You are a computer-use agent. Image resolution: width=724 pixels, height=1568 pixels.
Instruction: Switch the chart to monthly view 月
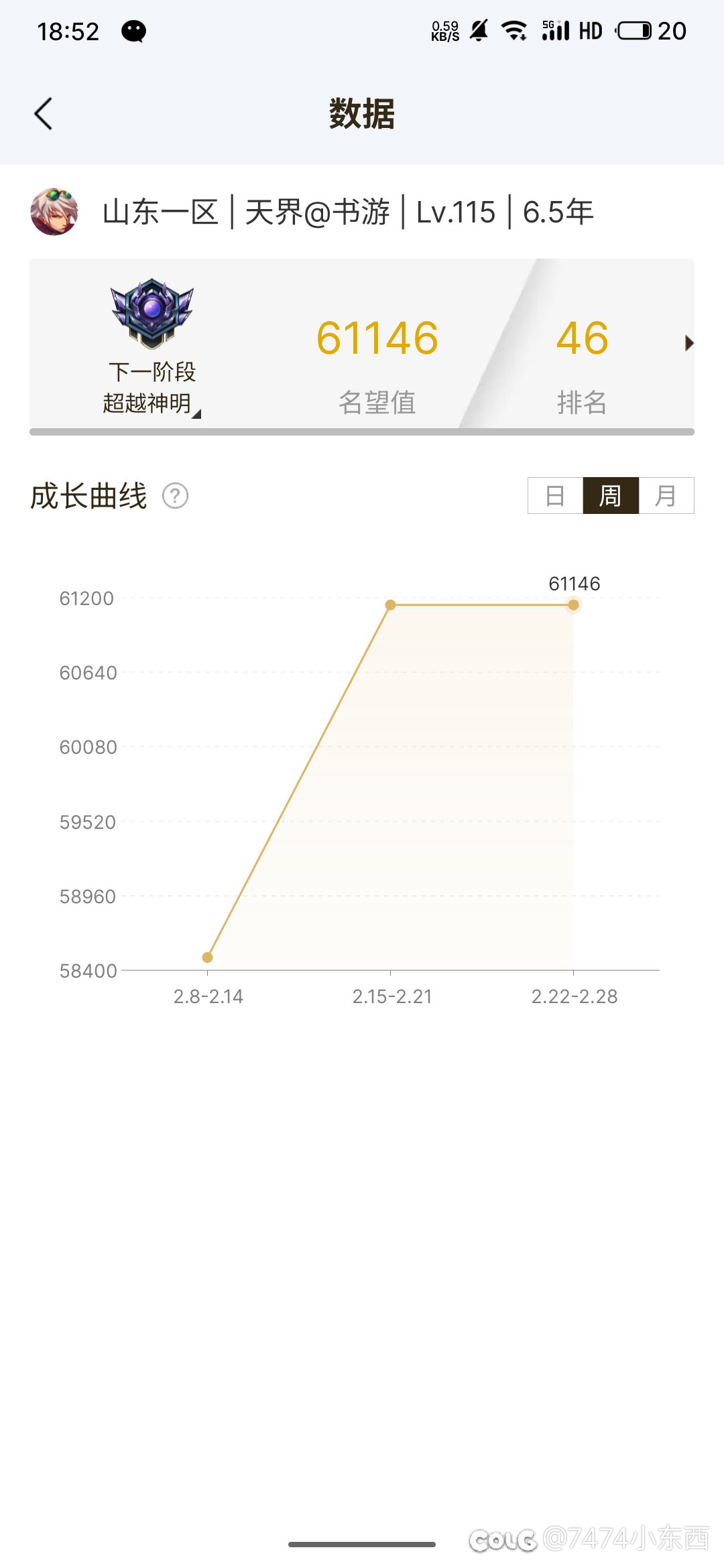[x=666, y=496]
